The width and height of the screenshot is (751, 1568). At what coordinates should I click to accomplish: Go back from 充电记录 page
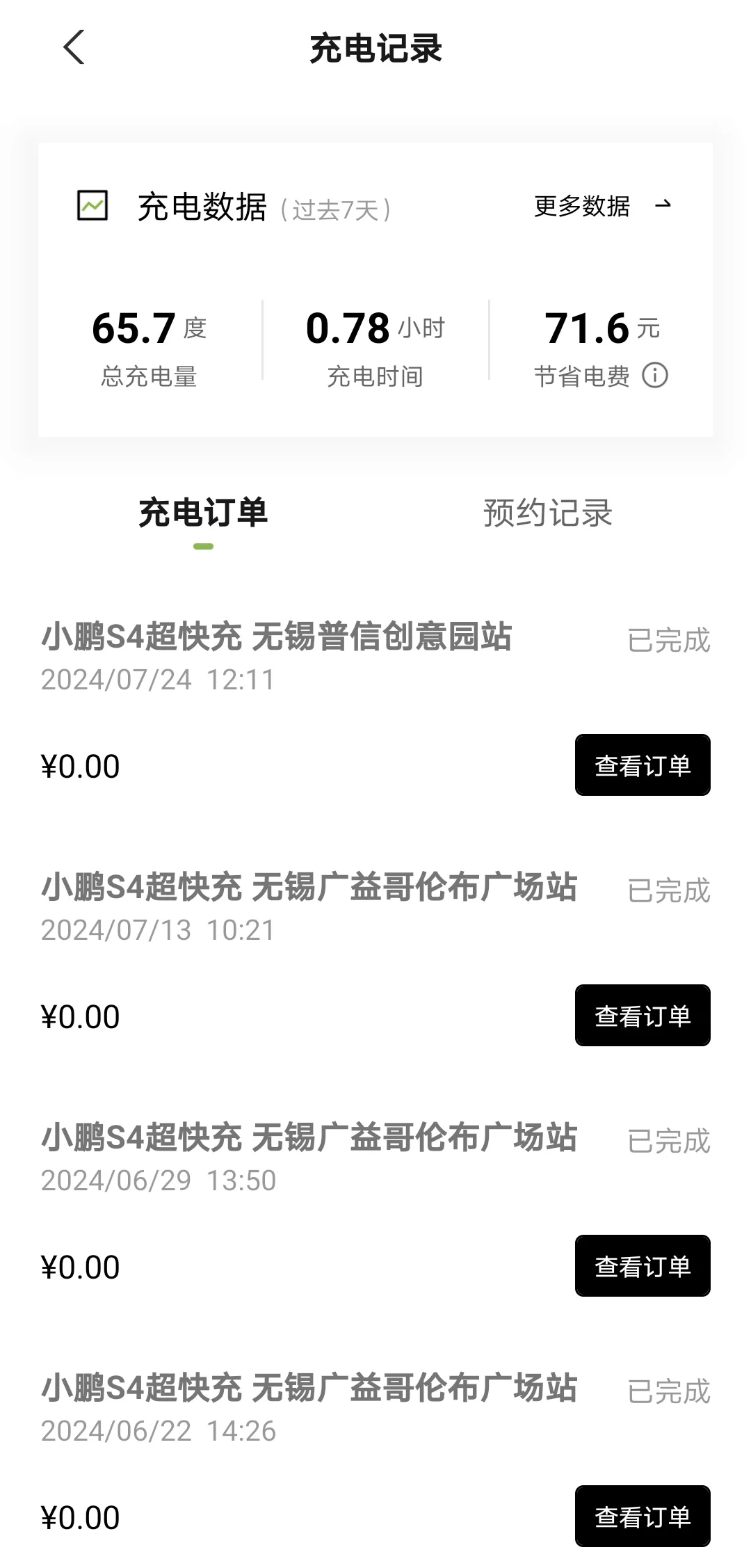(x=74, y=47)
